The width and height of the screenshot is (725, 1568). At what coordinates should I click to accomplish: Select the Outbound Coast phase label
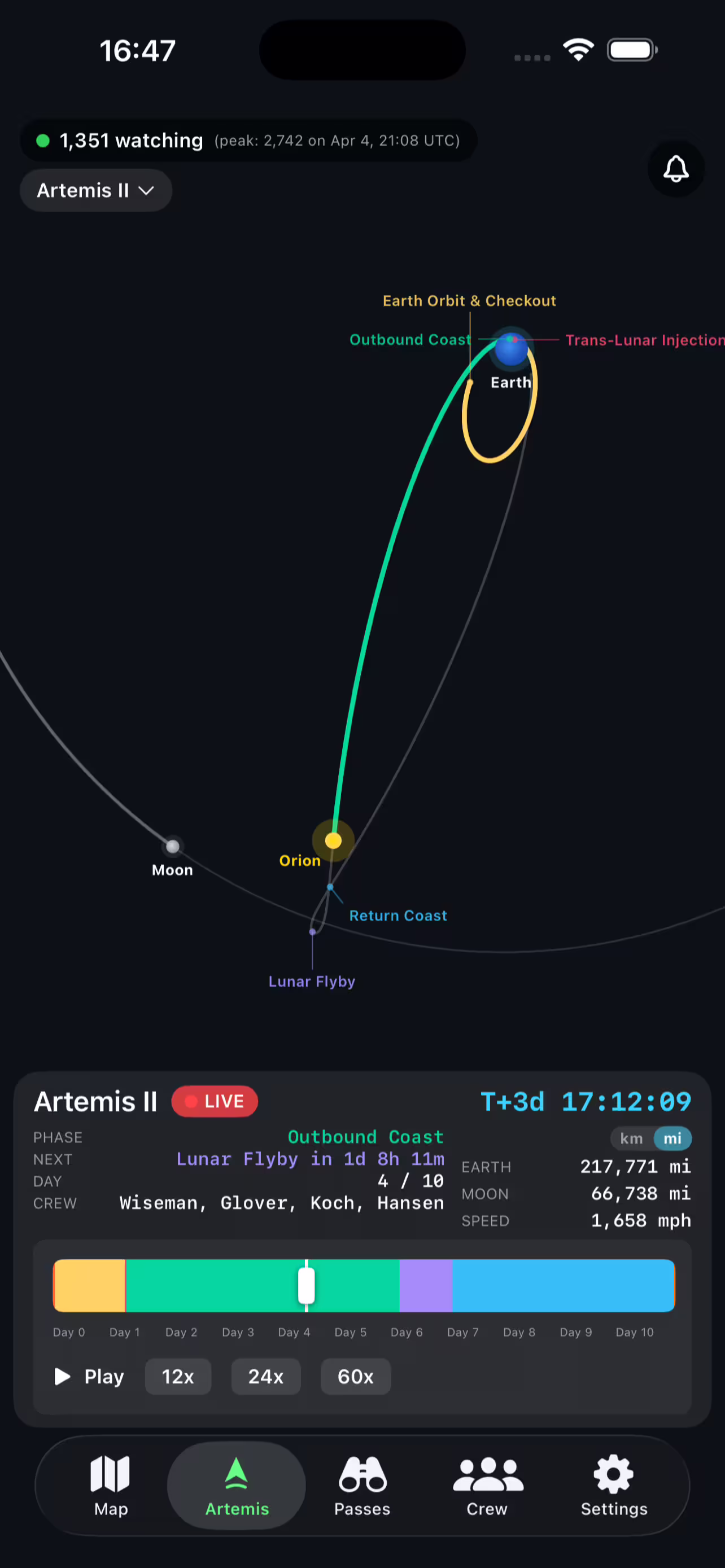point(410,340)
